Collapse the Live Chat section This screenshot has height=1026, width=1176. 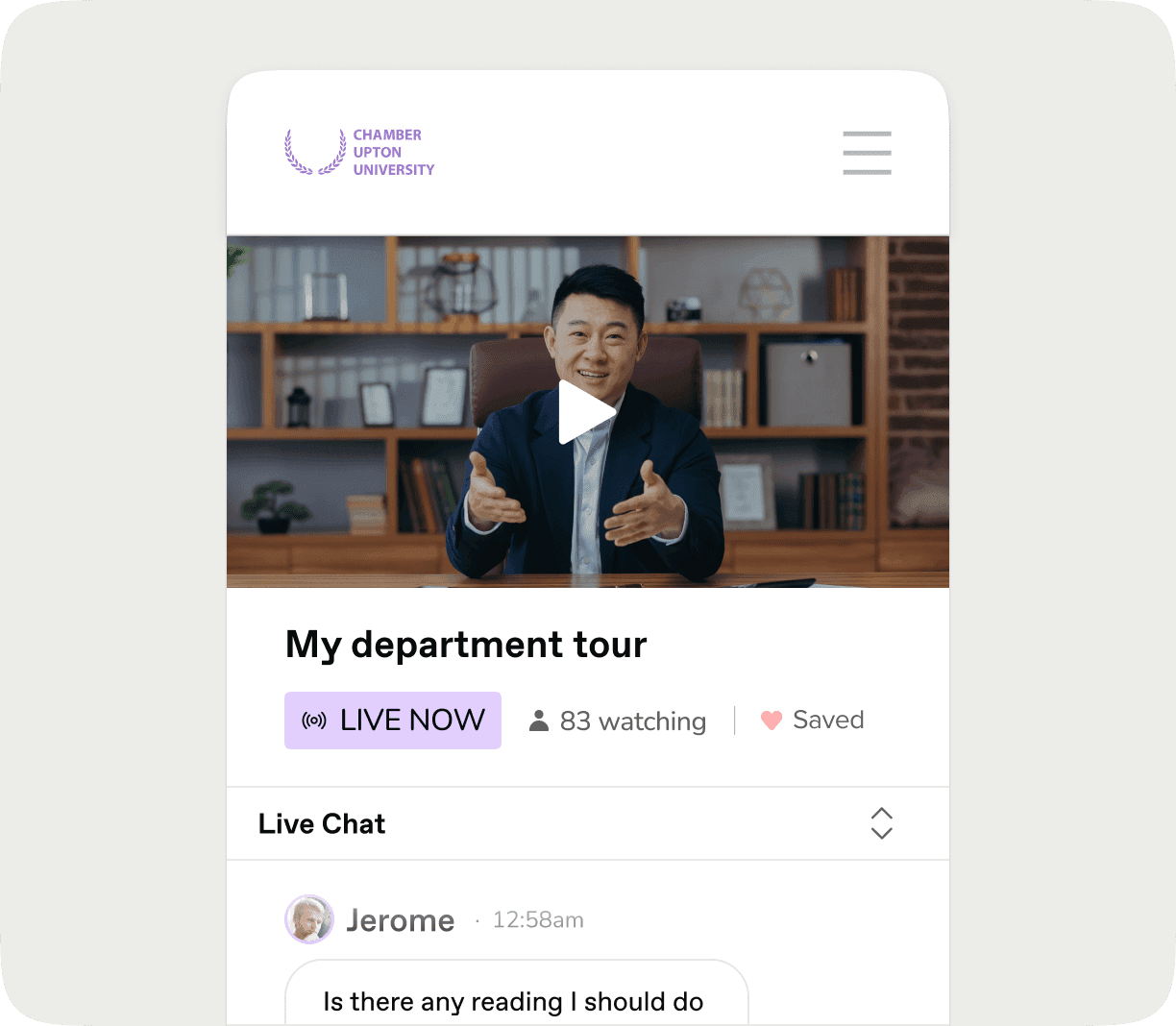[x=881, y=823]
